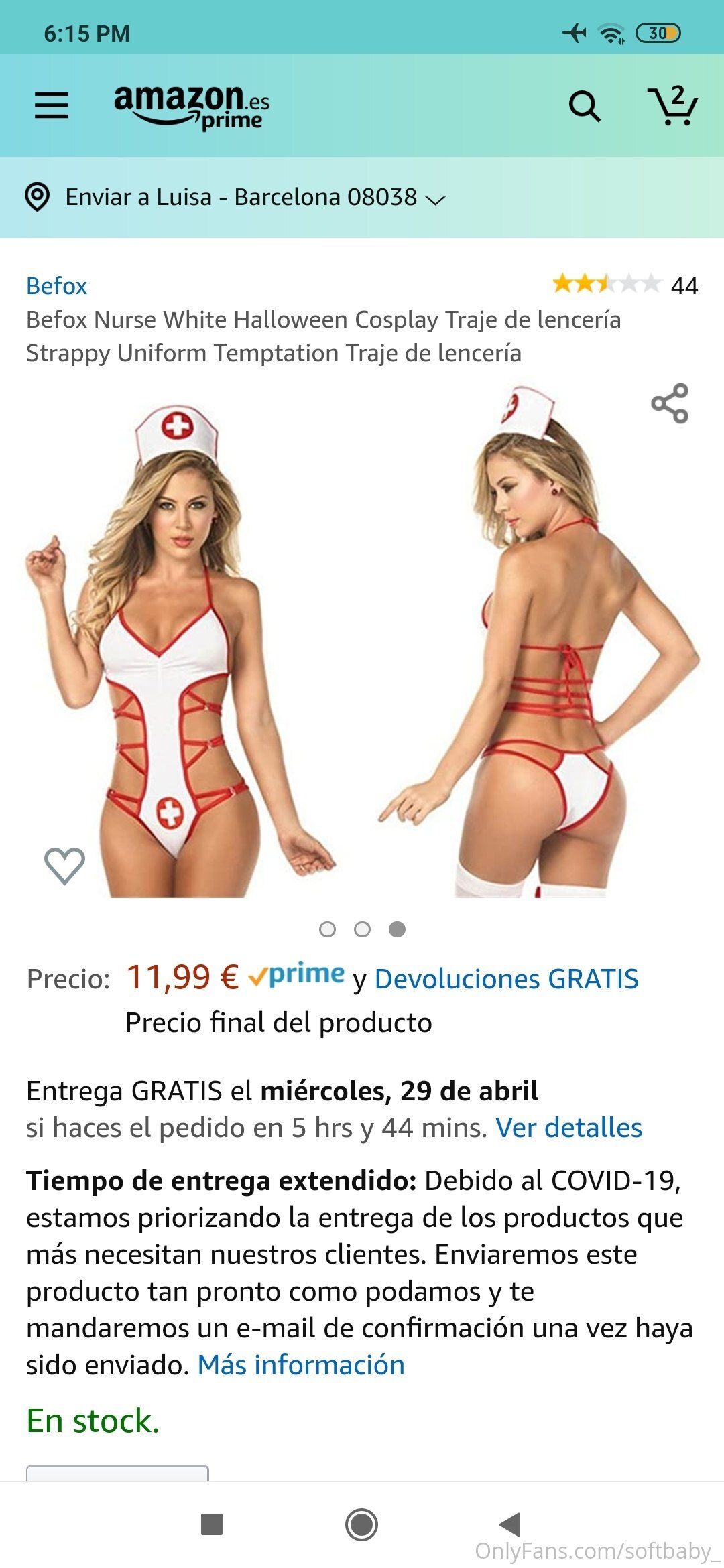This screenshot has height=1568, width=724.
Task: Share this product
Action: (670, 403)
